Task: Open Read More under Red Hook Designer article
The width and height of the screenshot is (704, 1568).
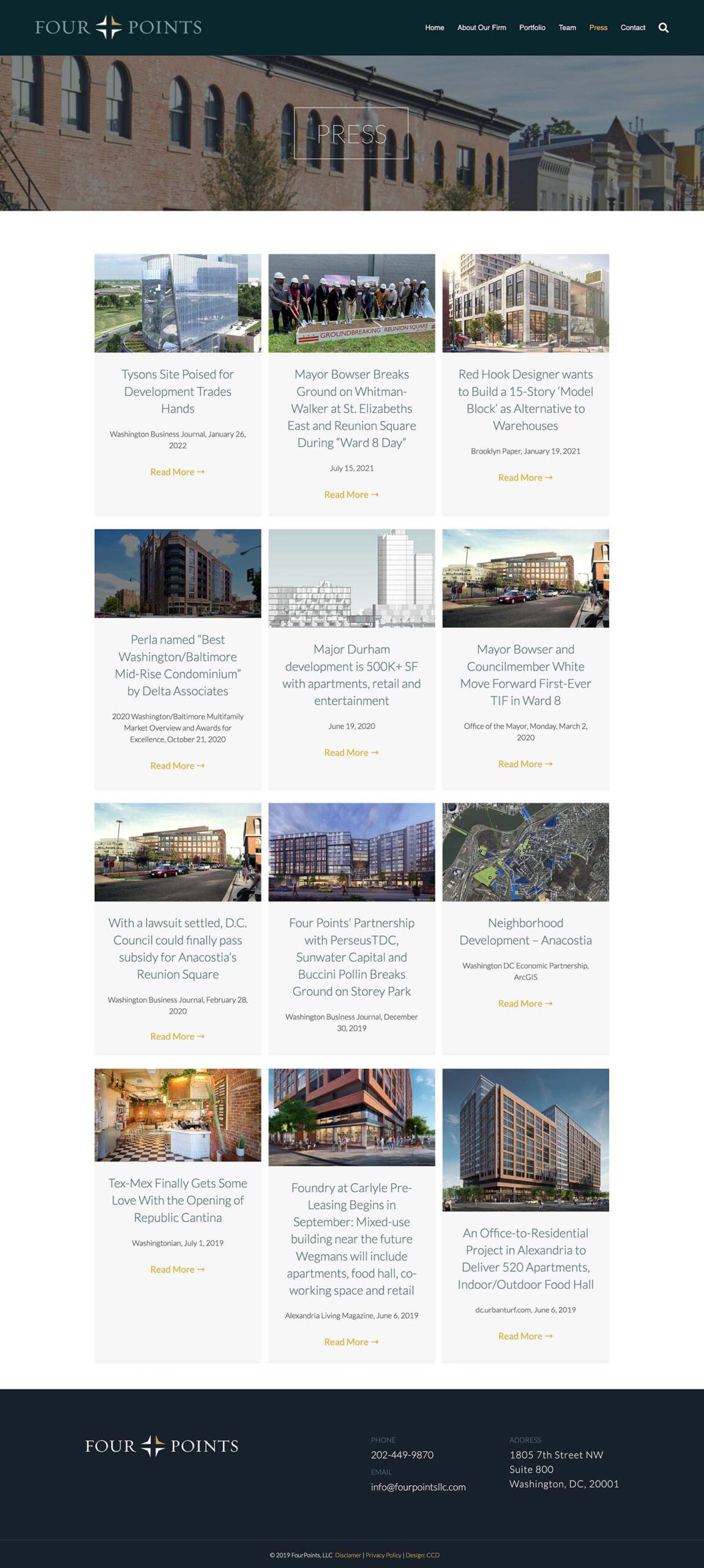Action: click(525, 477)
